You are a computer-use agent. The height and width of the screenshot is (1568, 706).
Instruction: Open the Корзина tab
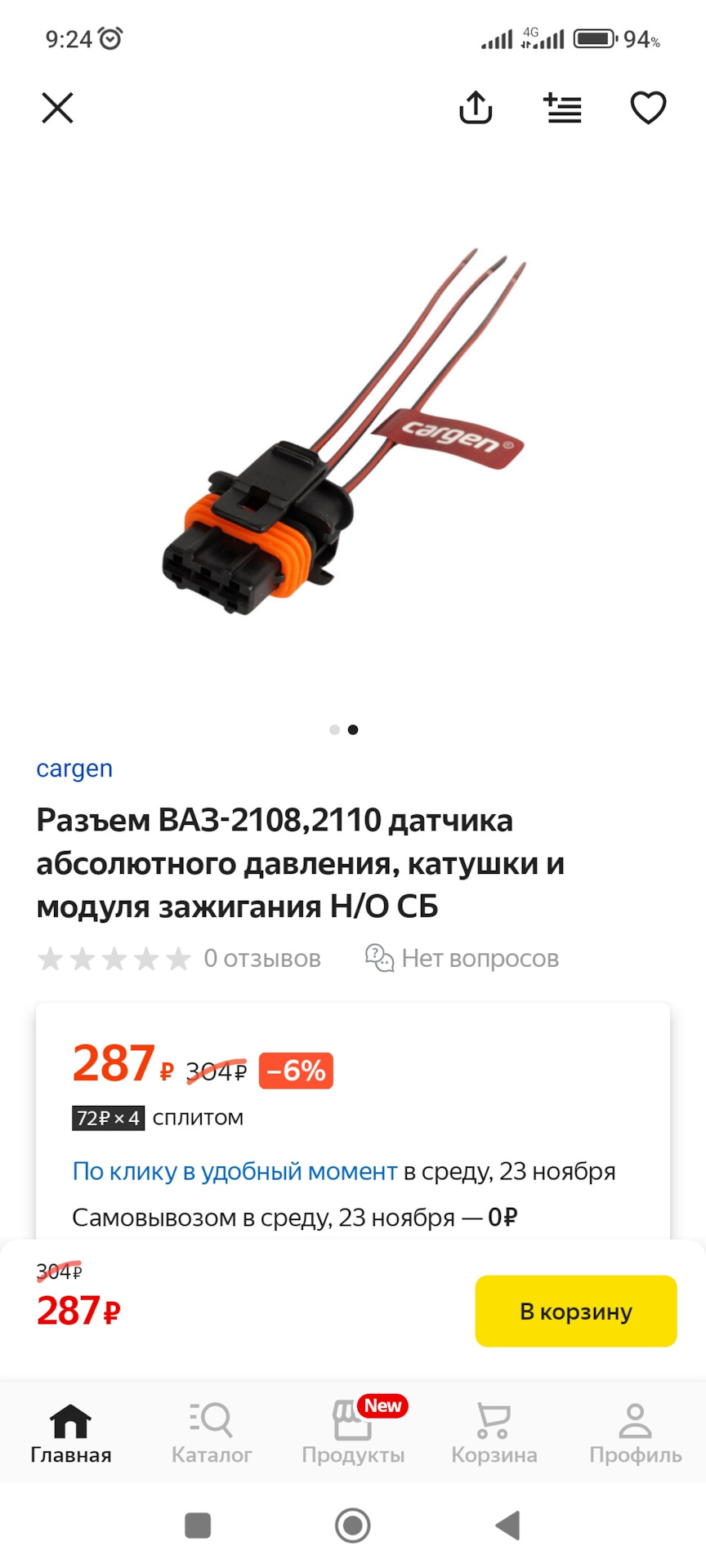coord(494,1434)
